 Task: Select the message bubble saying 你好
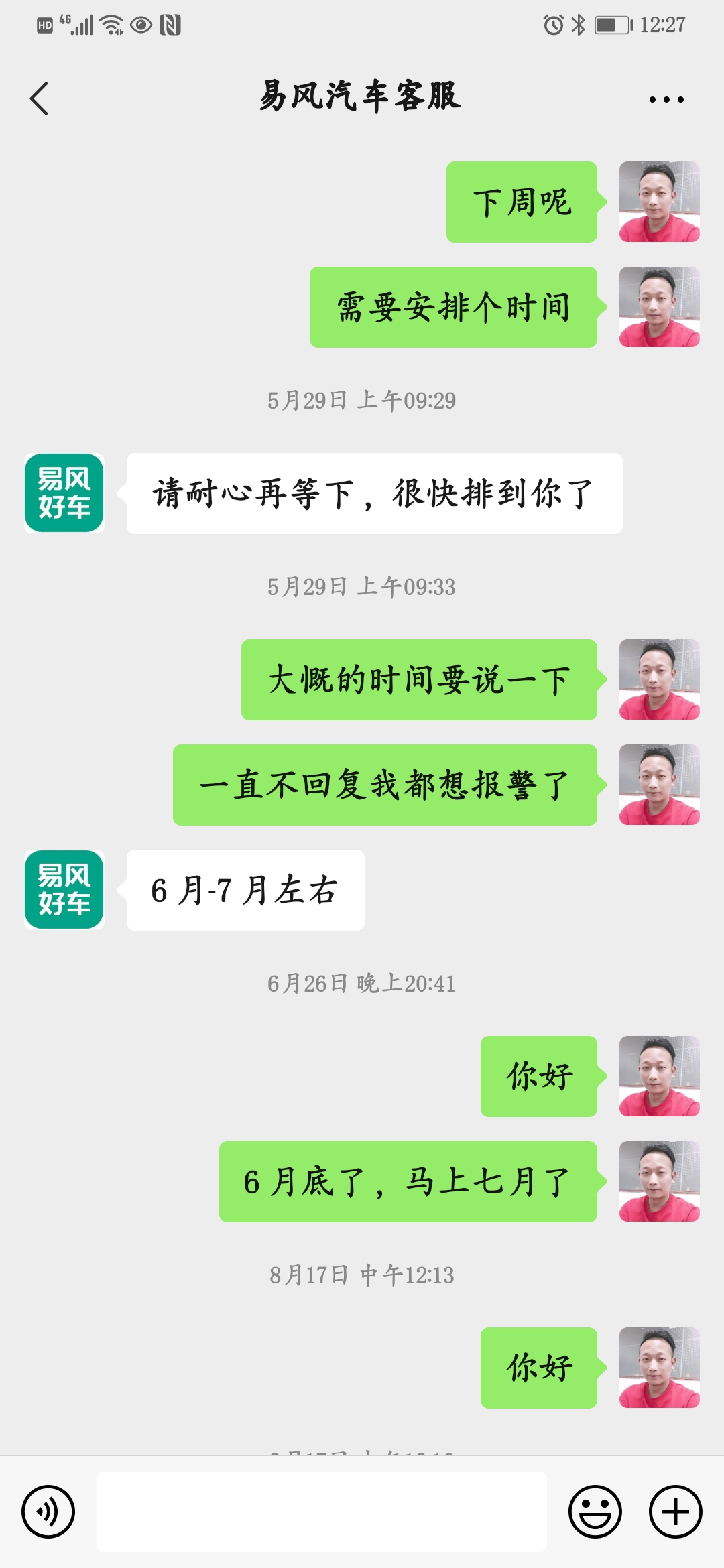point(538,1074)
